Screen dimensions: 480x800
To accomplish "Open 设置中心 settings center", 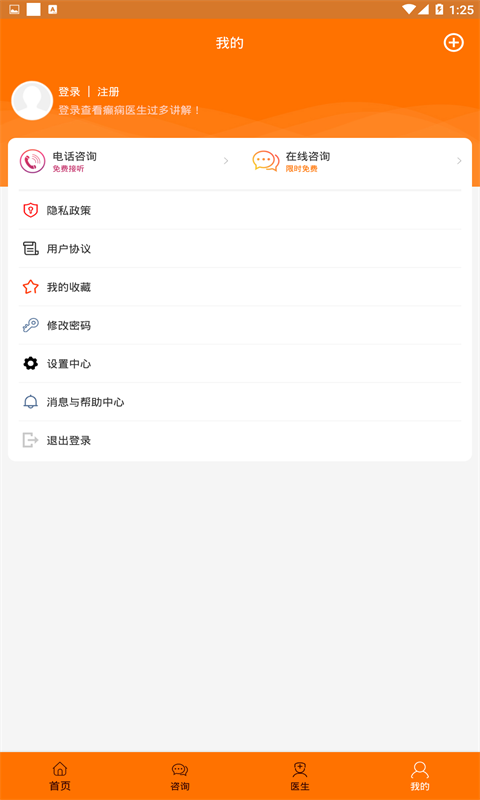I will [x=240, y=363].
